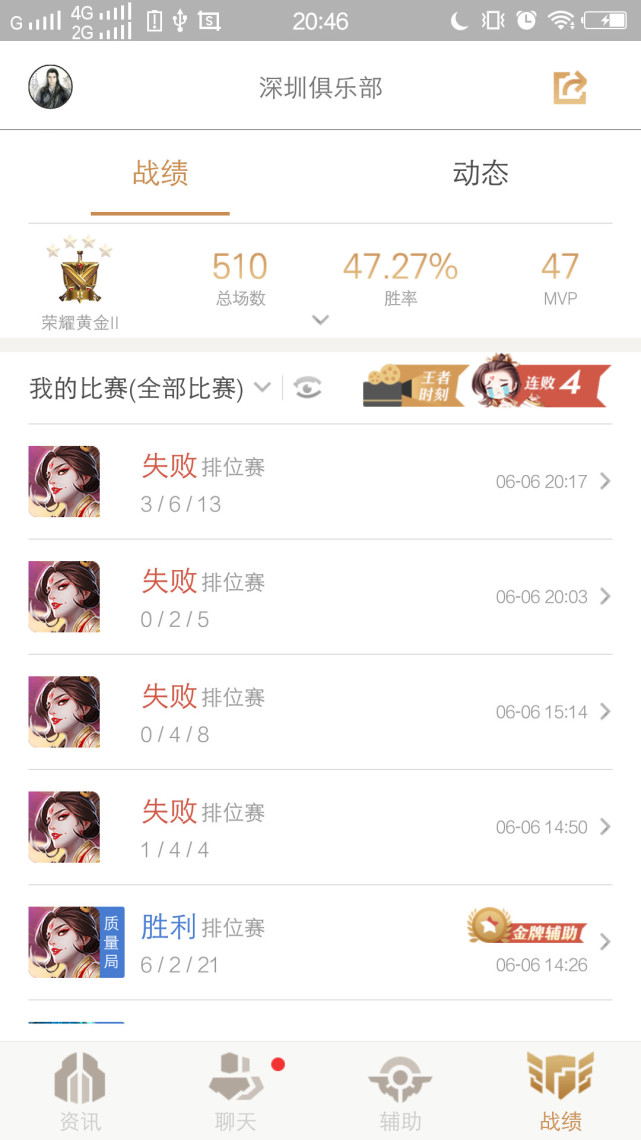
Task: Go to the 资讯 tab
Action: click(x=80, y=1092)
